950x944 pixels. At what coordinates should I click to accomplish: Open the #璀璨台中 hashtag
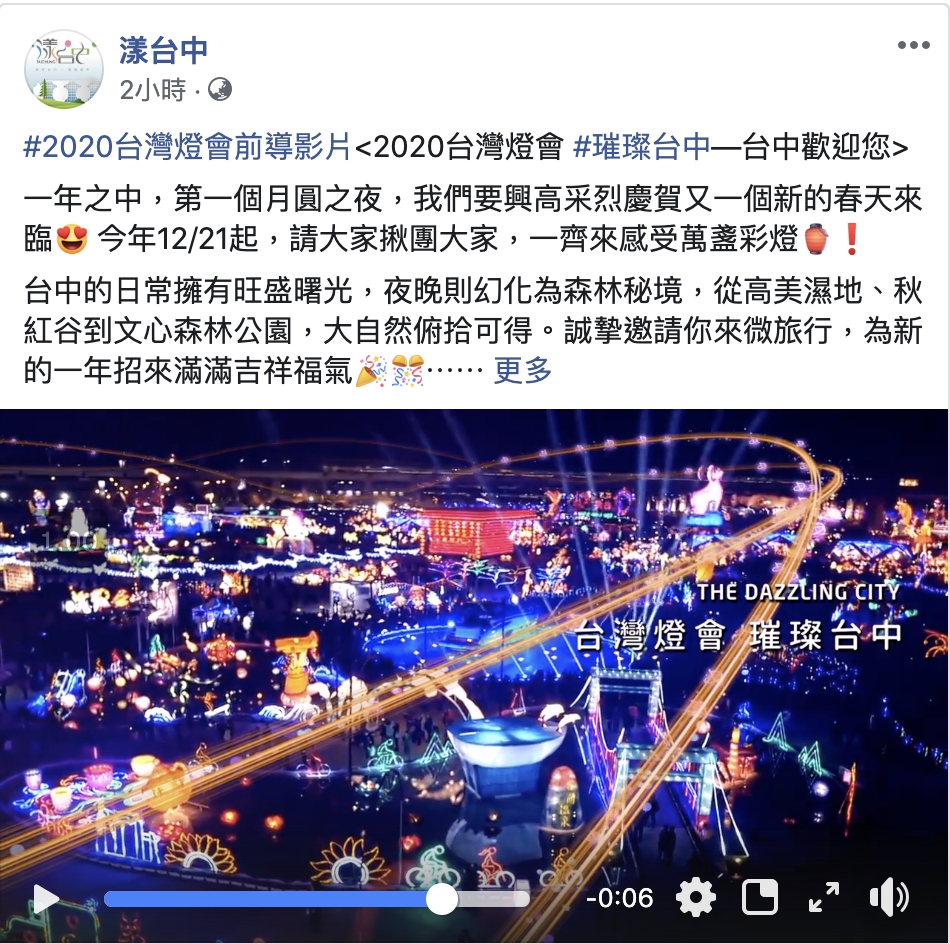pos(641,148)
